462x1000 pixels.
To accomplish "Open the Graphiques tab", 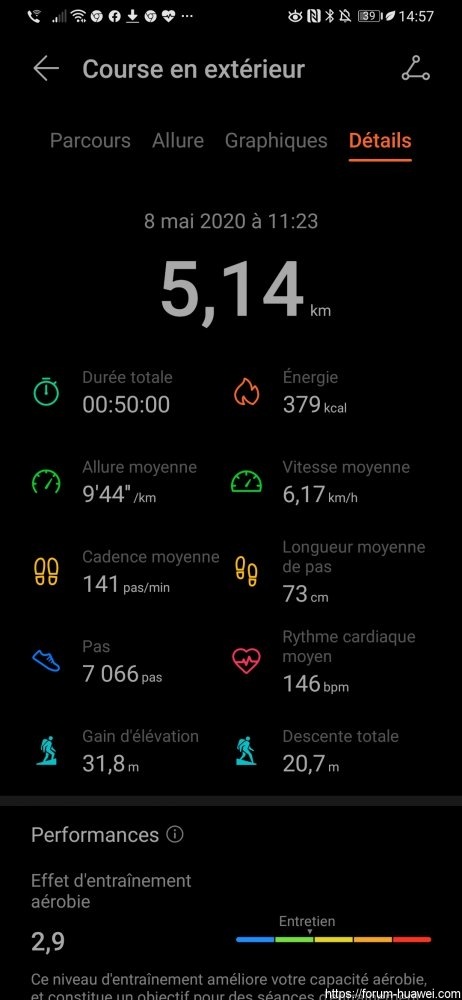I will (276, 141).
